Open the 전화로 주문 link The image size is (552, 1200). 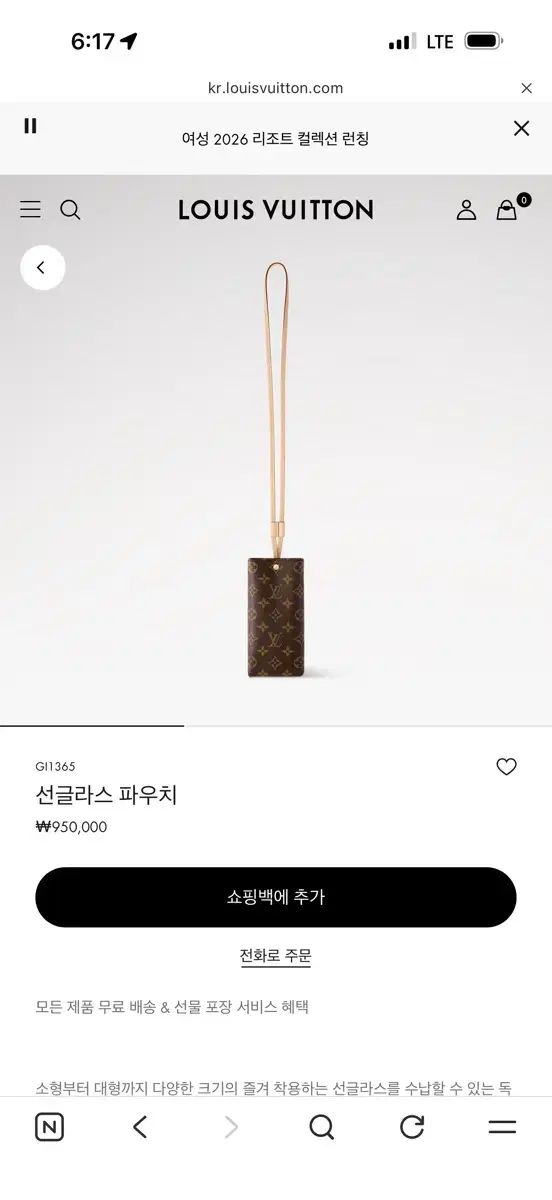click(276, 956)
